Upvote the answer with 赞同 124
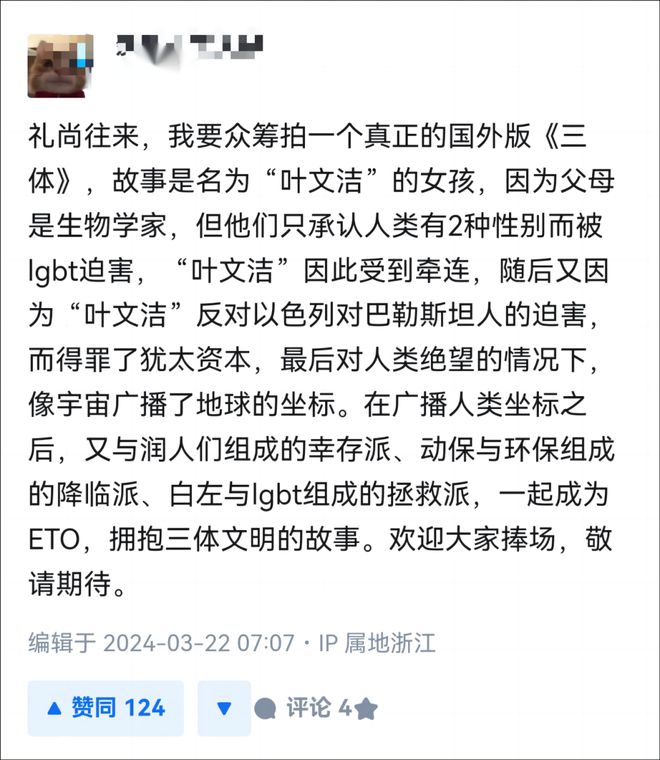The height and width of the screenshot is (760, 660). tap(106, 708)
